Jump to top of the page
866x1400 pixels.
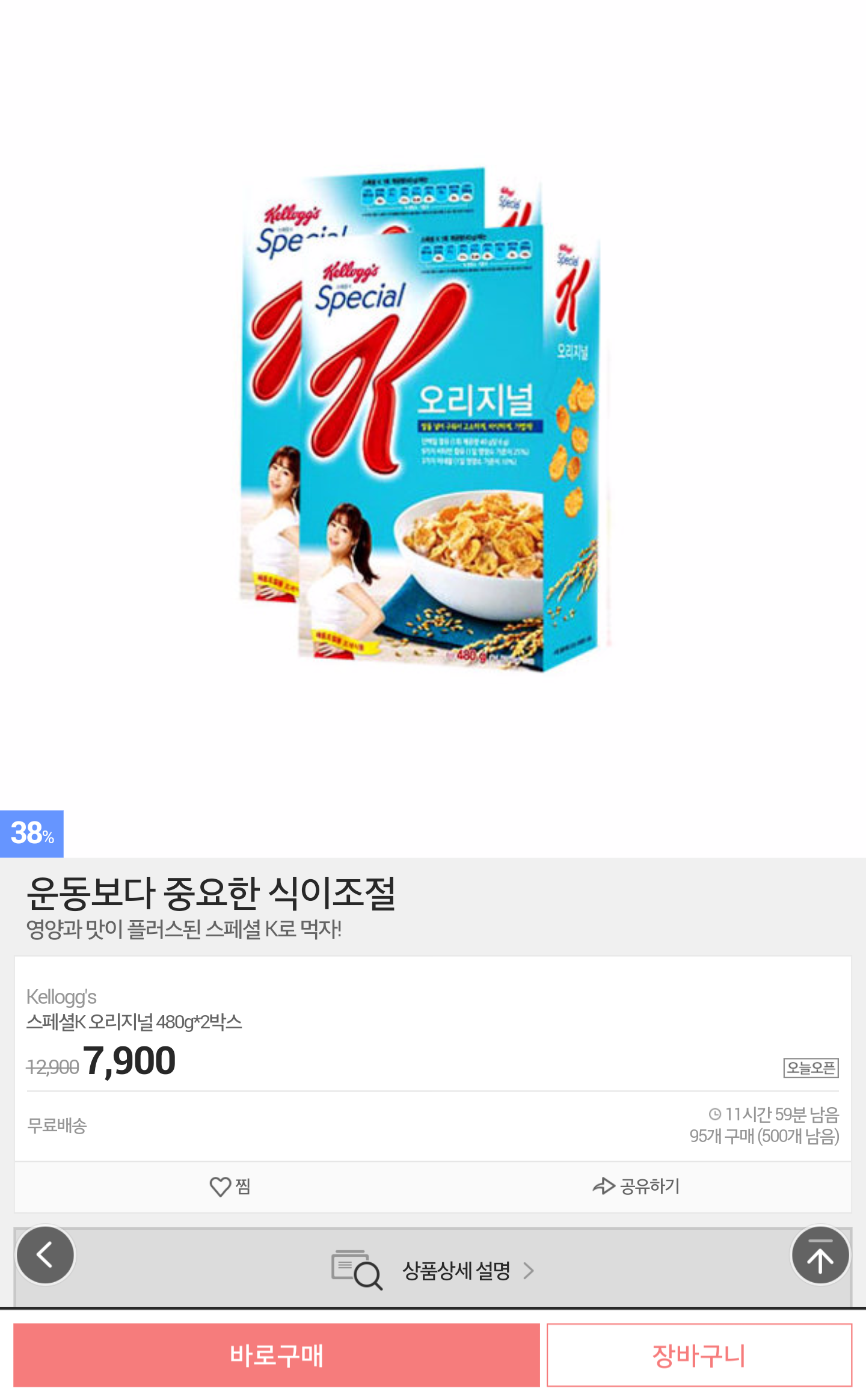tap(820, 1255)
